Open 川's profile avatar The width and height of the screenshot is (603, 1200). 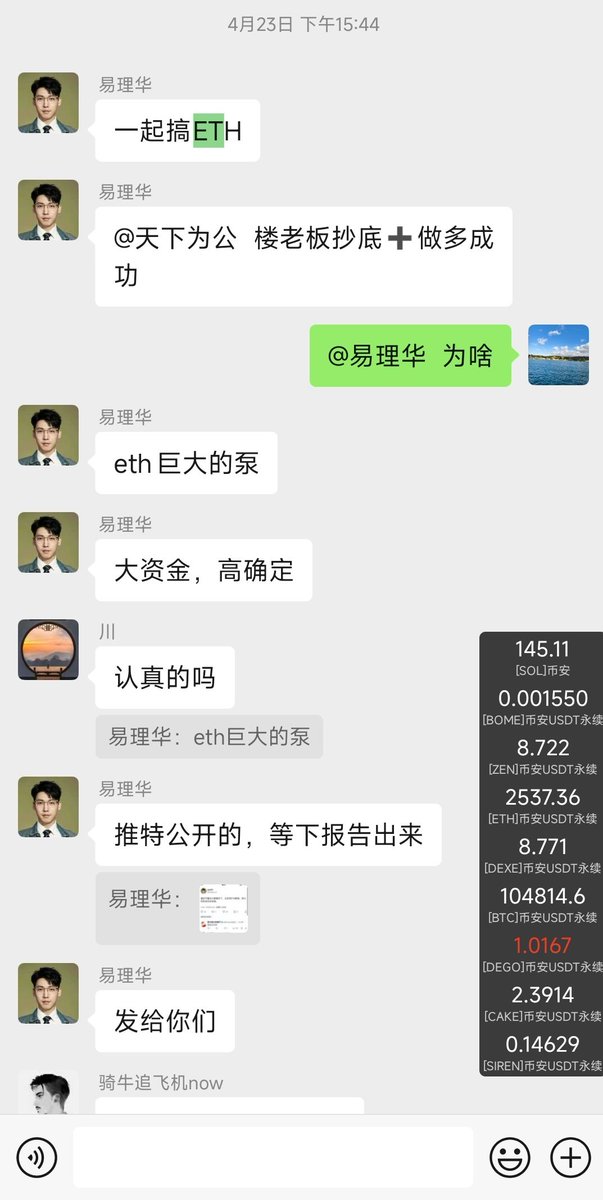(x=48, y=650)
